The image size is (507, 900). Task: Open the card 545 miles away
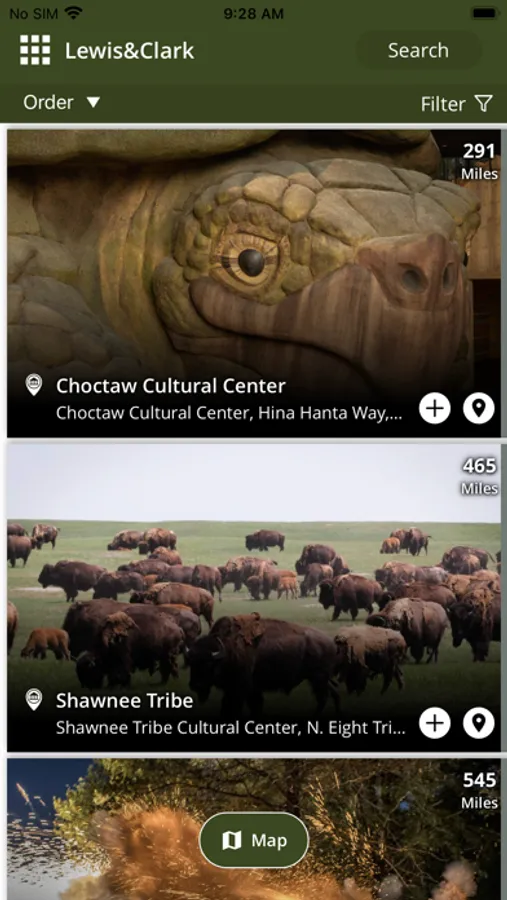point(253,829)
